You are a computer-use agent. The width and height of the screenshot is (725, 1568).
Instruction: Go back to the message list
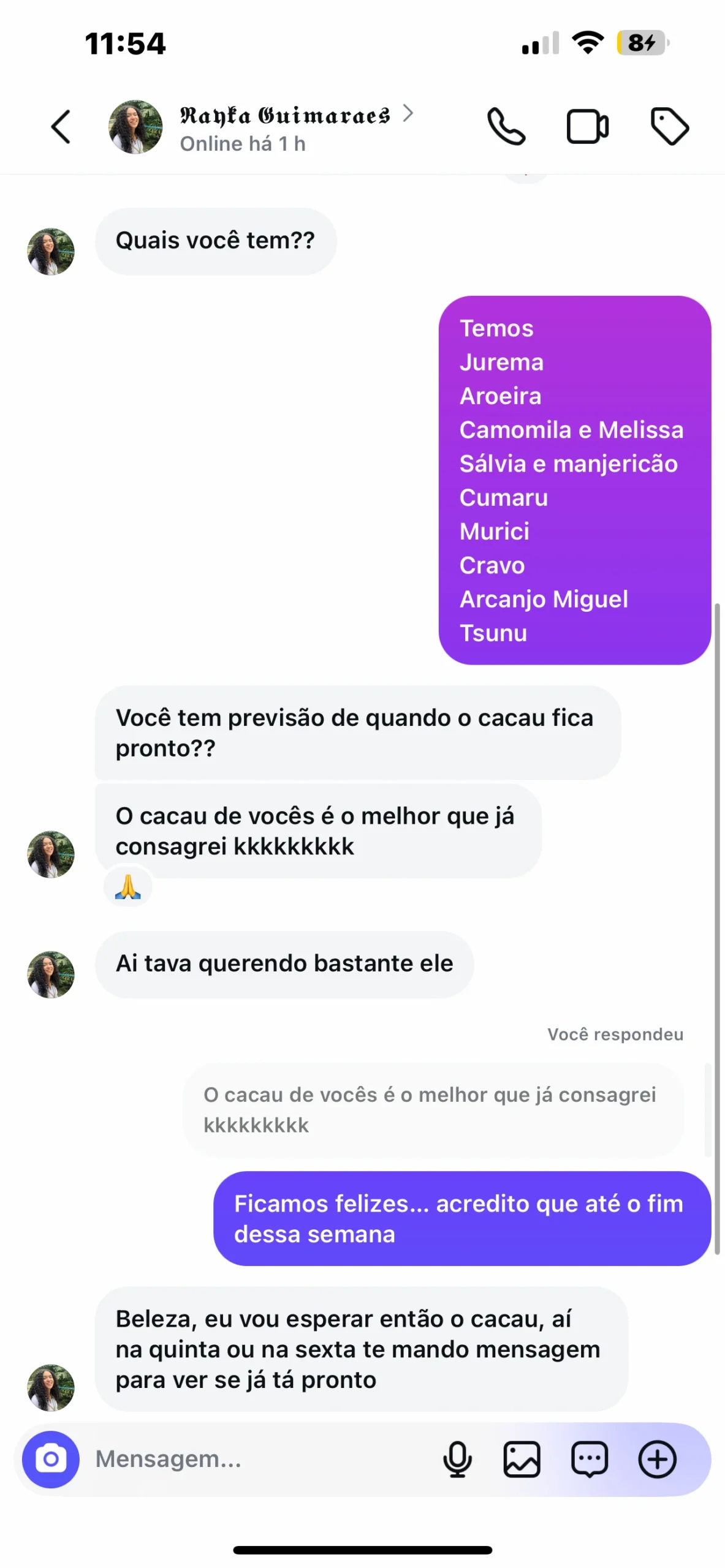pyautogui.click(x=61, y=127)
